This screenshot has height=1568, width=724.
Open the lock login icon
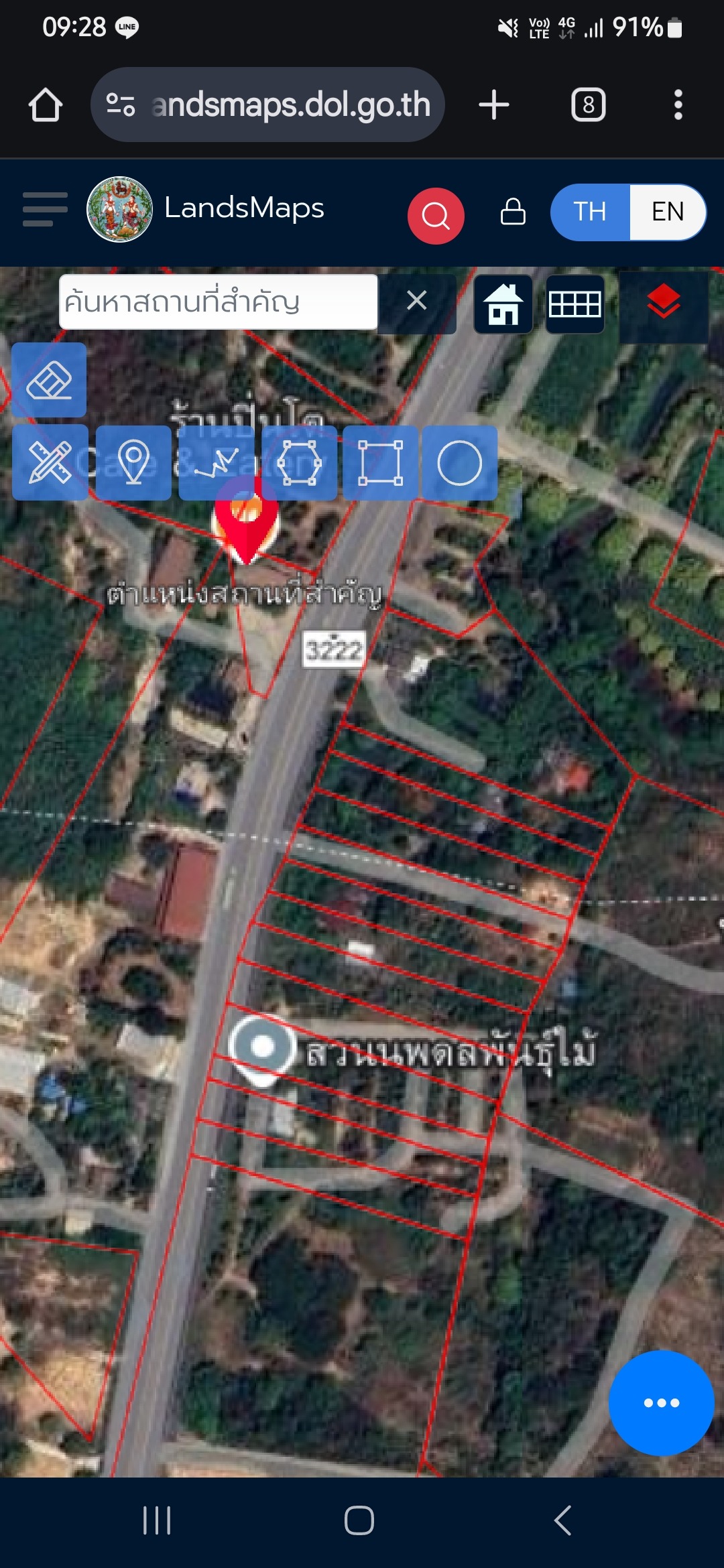tap(513, 212)
